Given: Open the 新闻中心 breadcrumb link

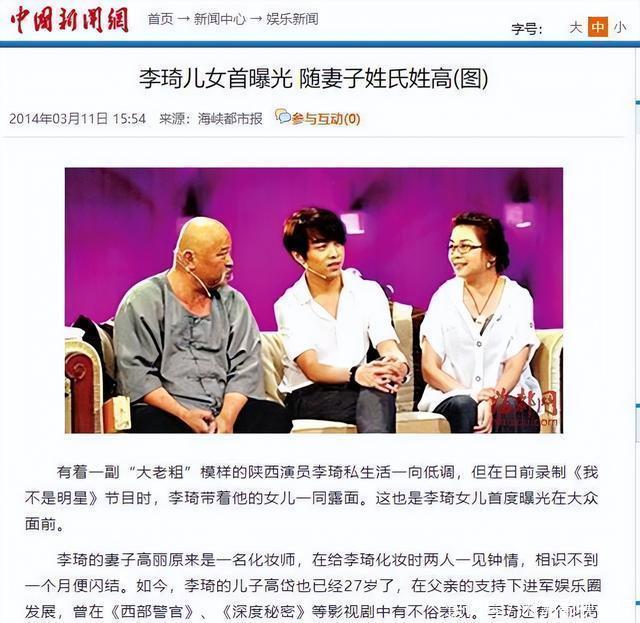Looking at the screenshot, I should 222,19.
